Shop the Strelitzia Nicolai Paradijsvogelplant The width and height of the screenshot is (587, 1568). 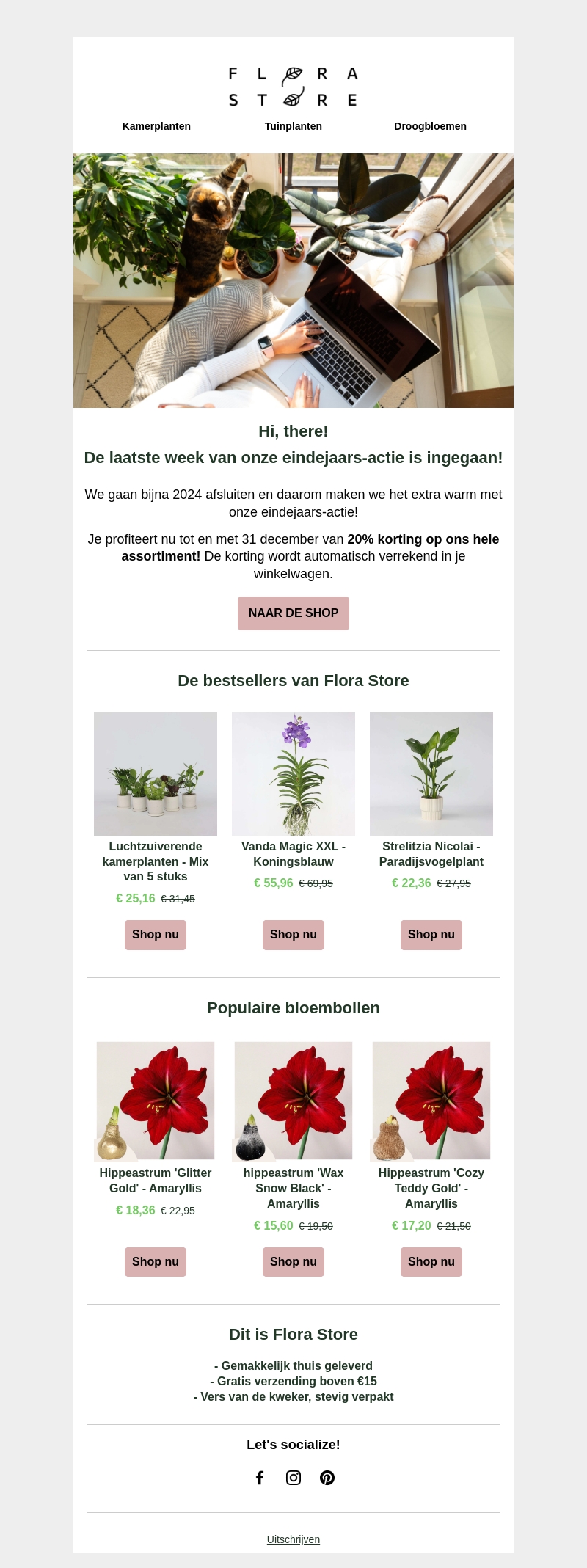pos(431,935)
